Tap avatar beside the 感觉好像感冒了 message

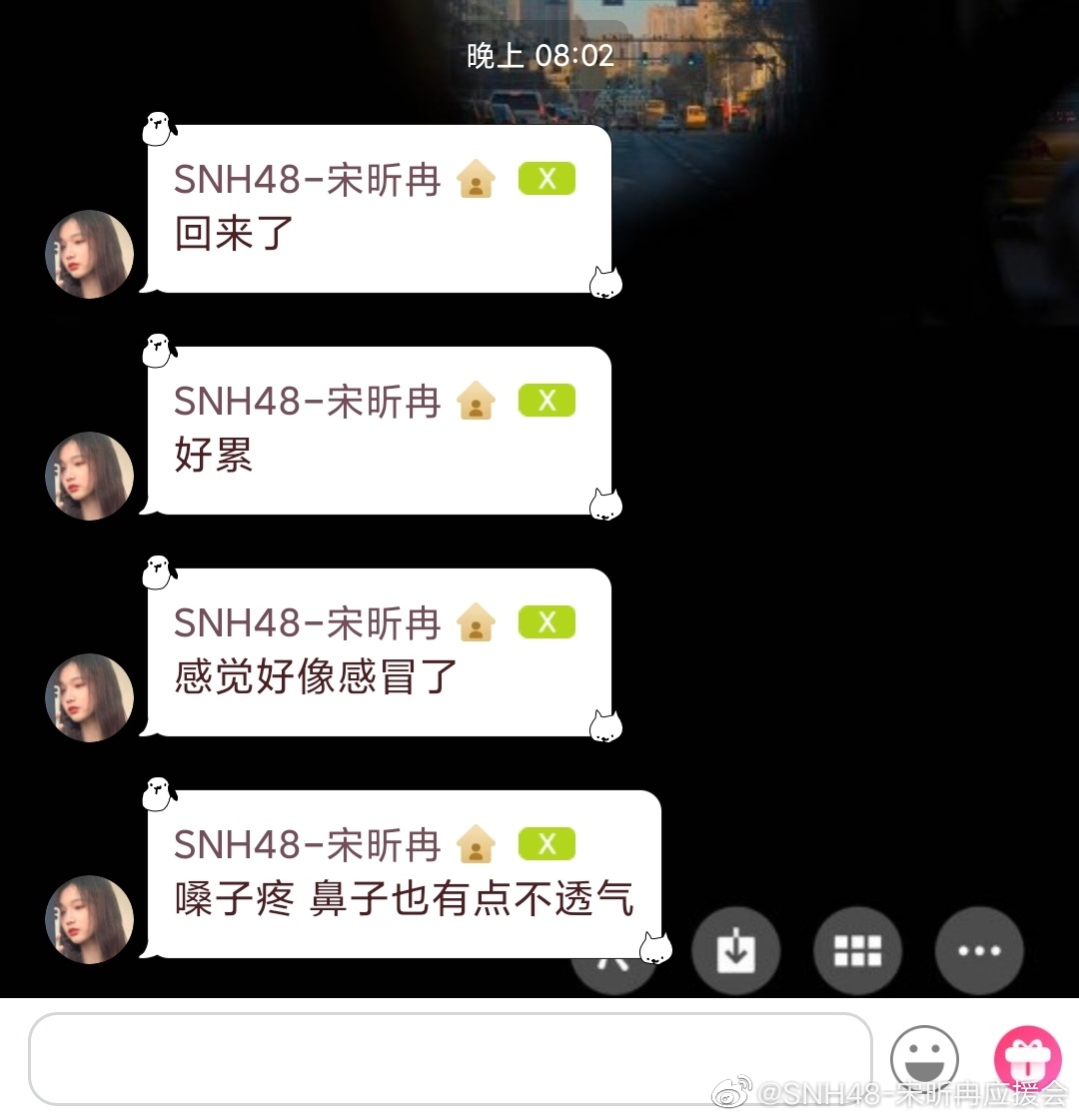[x=90, y=697]
